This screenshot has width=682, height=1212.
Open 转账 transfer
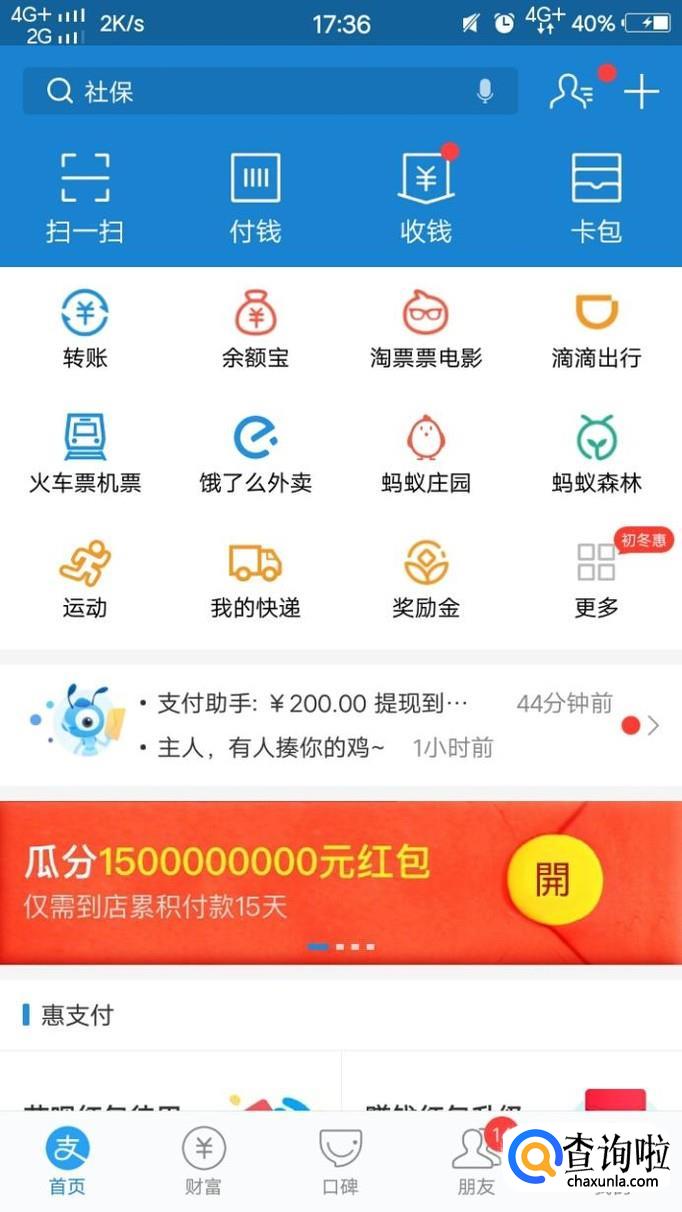coord(85,329)
